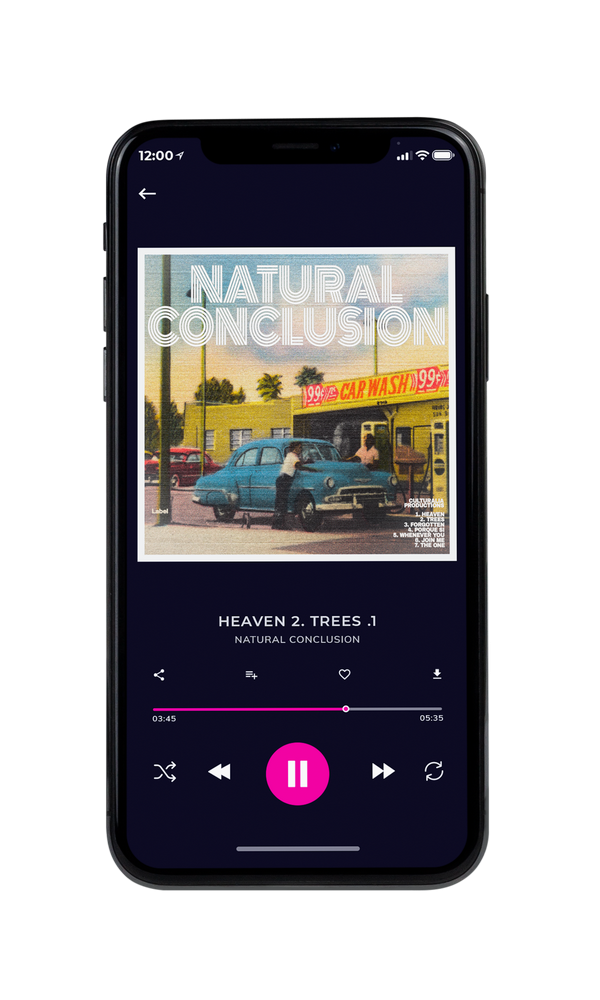Add this song to a playlist
Viewport: 600px width, 1000px height.
pyautogui.click(x=251, y=675)
